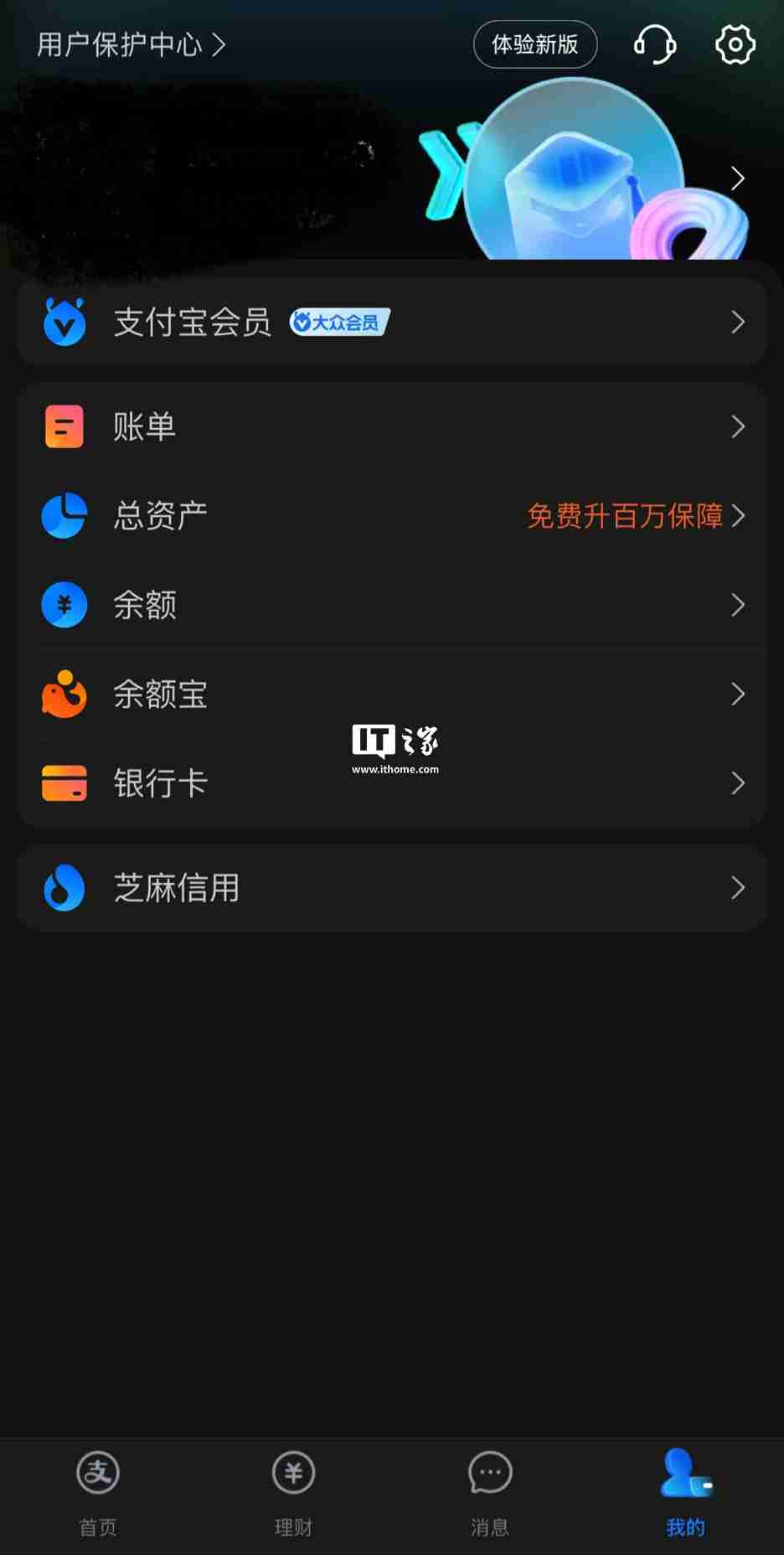The height and width of the screenshot is (1555, 784).
Task: Click the 体验新版 button
Action: click(x=535, y=44)
